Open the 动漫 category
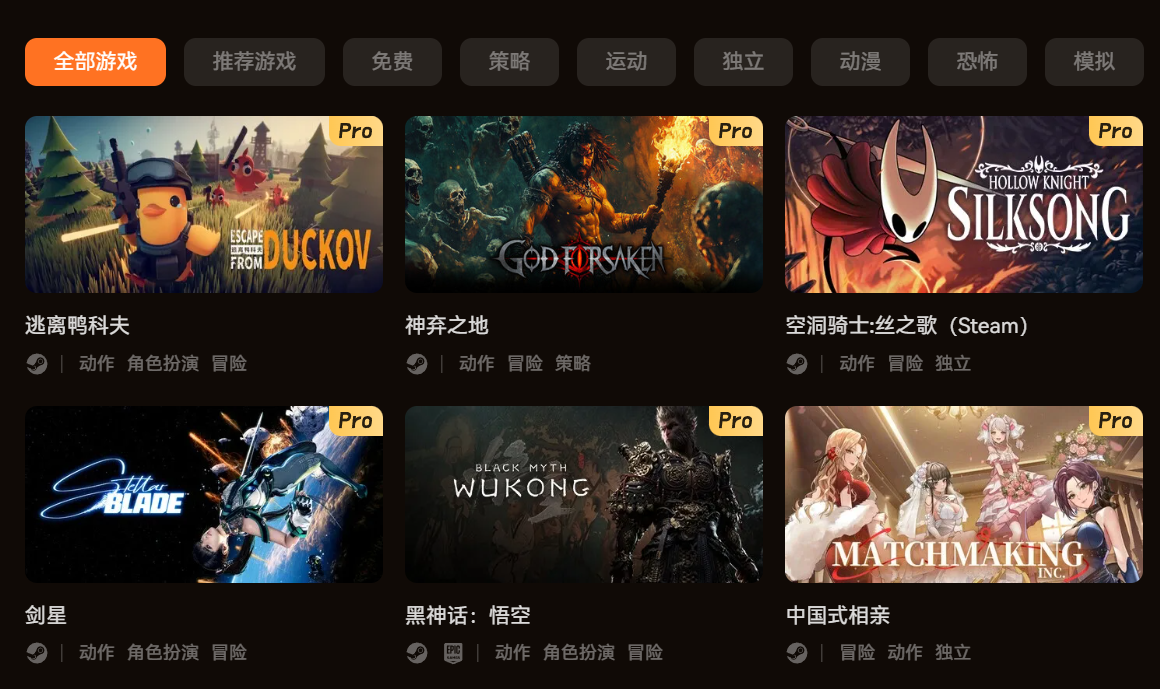 860,62
